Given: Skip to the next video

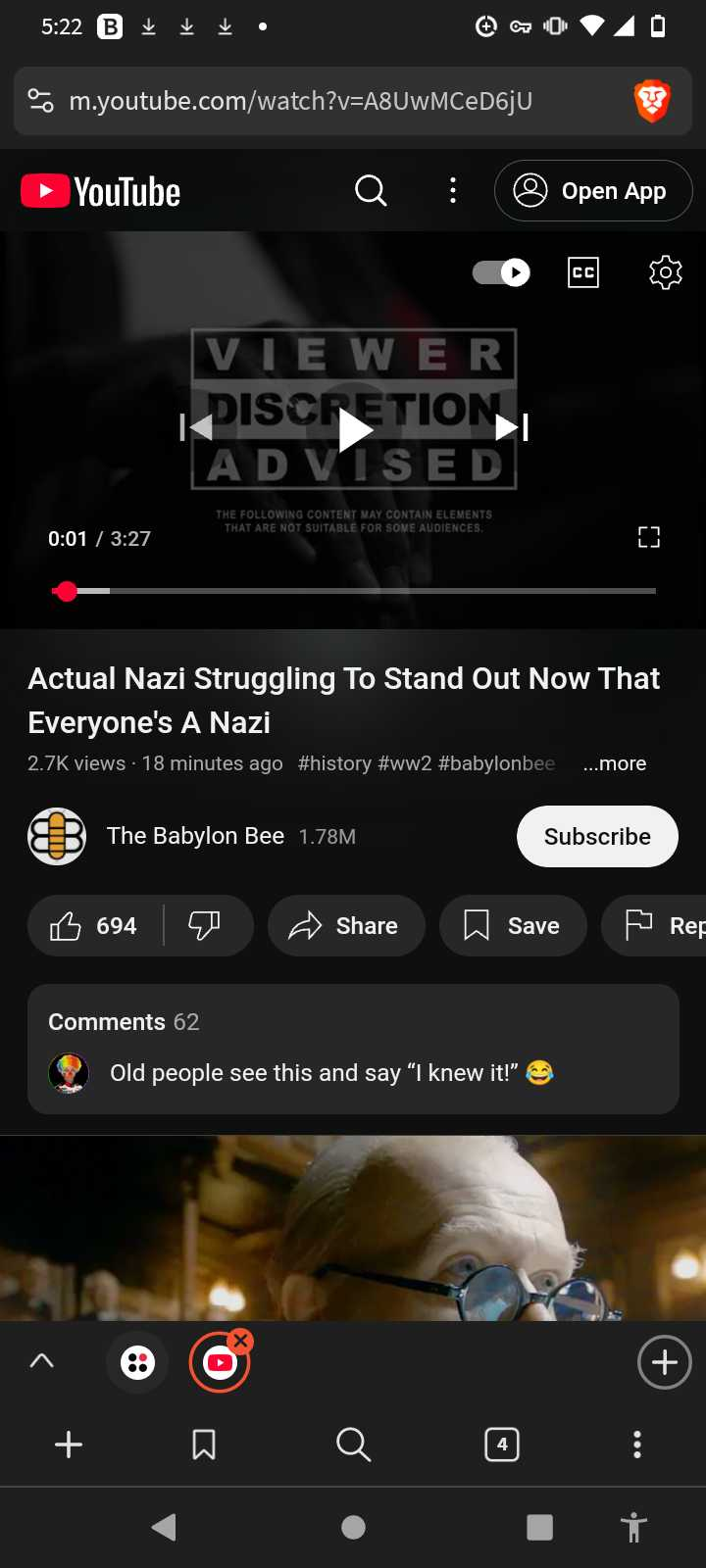Looking at the screenshot, I should coord(512,427).
